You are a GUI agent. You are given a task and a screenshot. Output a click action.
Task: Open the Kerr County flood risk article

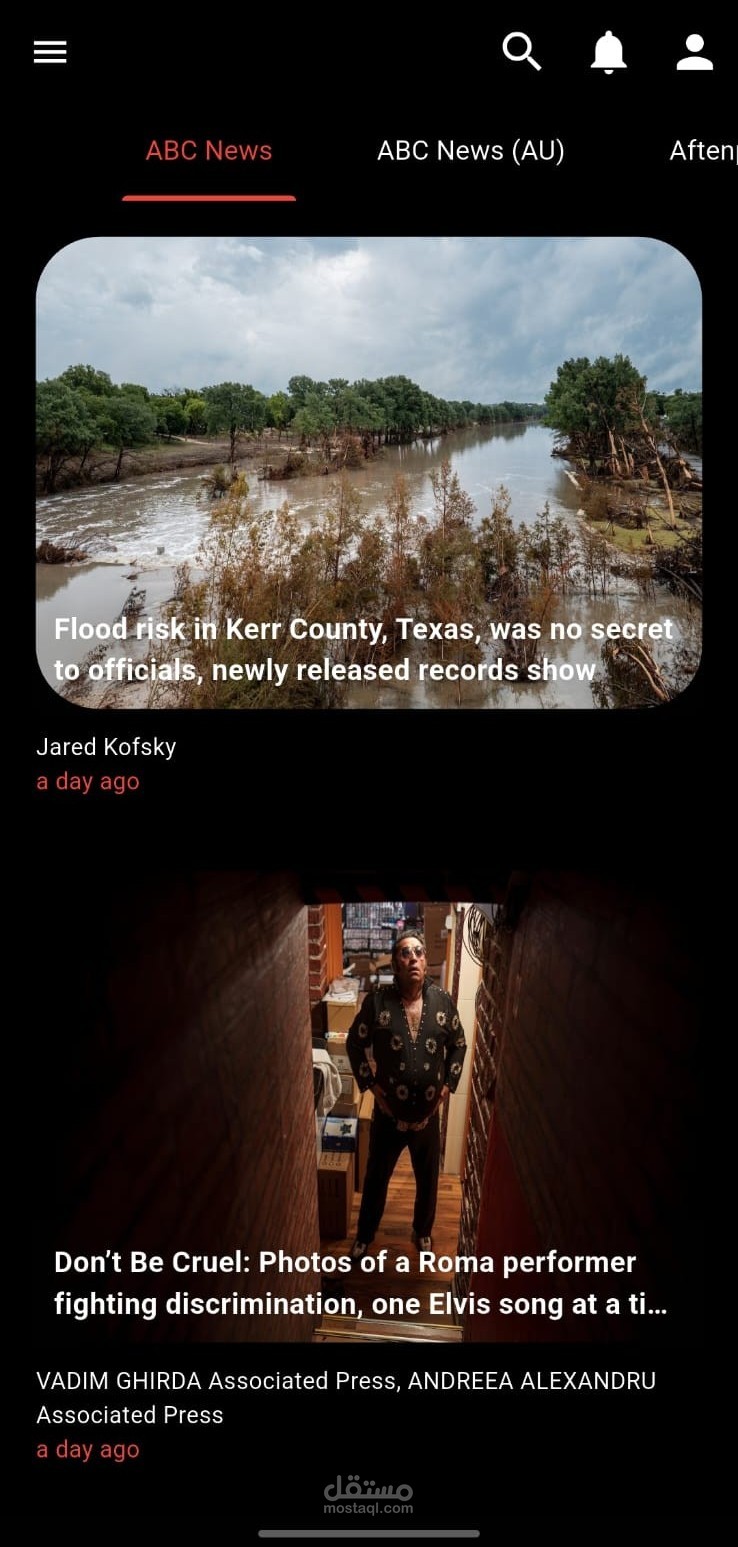click(x=368, y=473)
